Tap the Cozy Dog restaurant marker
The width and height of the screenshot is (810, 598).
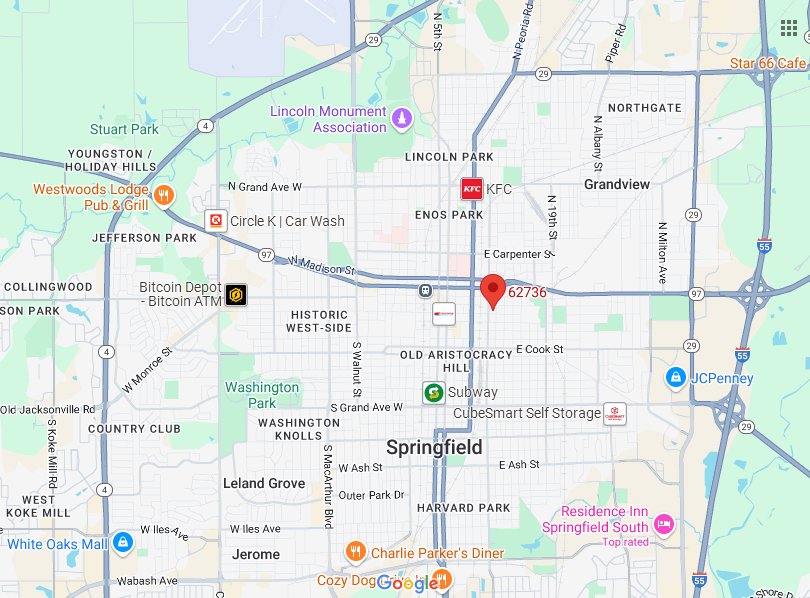click(443, 579)
